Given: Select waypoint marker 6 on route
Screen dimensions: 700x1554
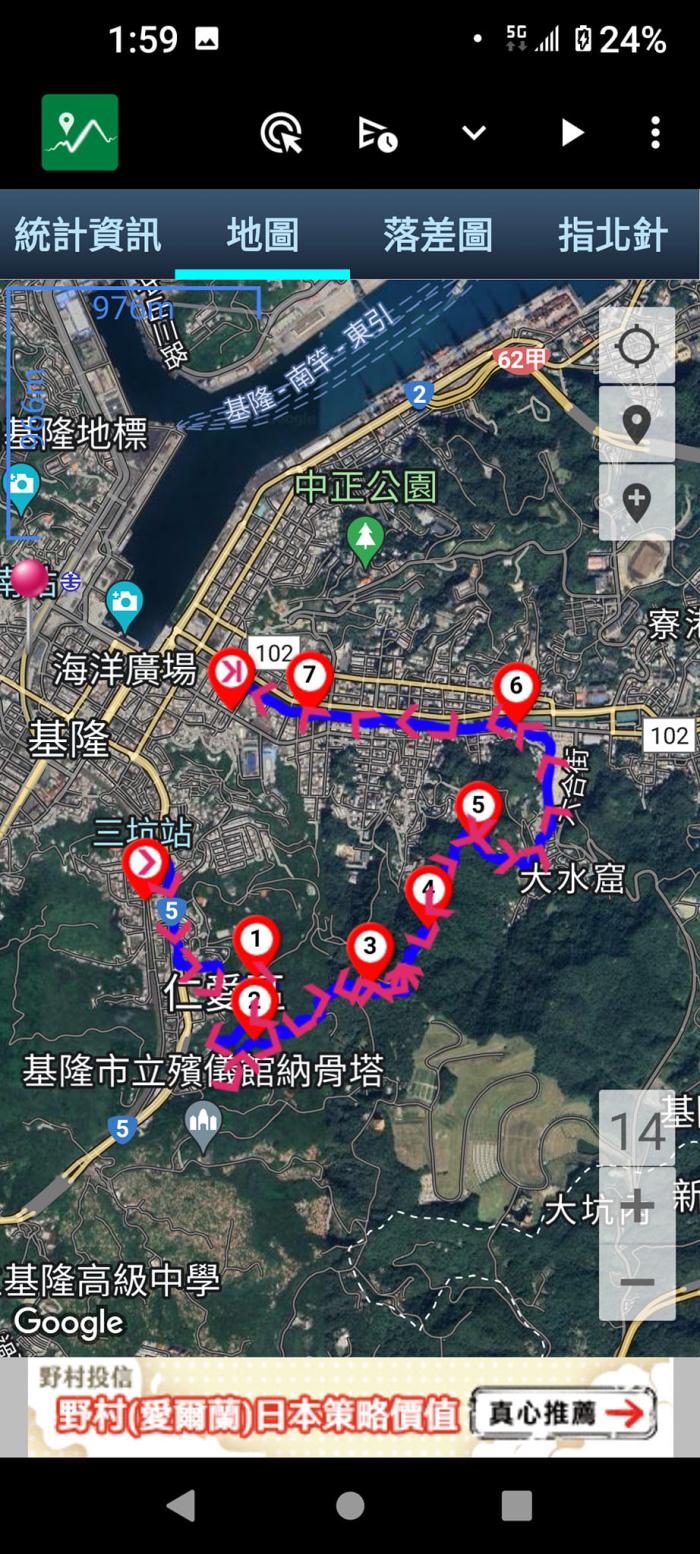Looking at the screenshot, I should [516, 688].
